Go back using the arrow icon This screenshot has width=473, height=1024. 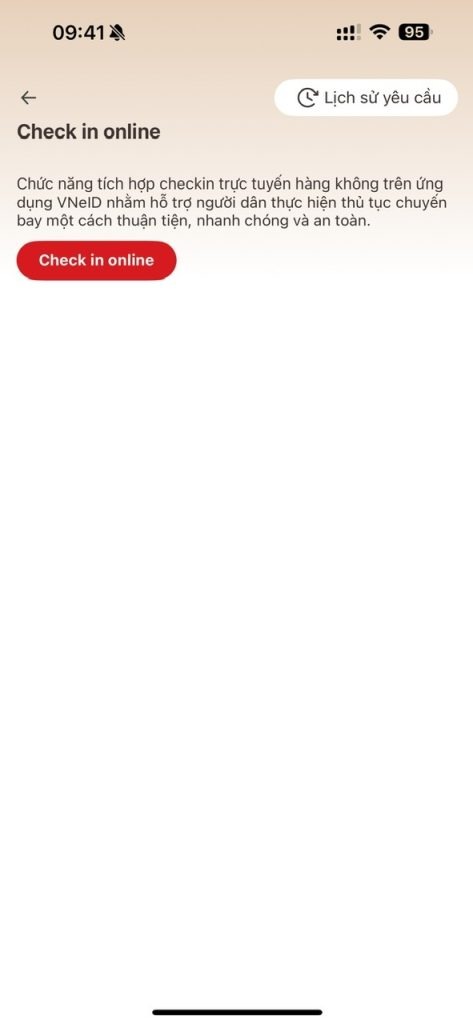tap(28, 98)
